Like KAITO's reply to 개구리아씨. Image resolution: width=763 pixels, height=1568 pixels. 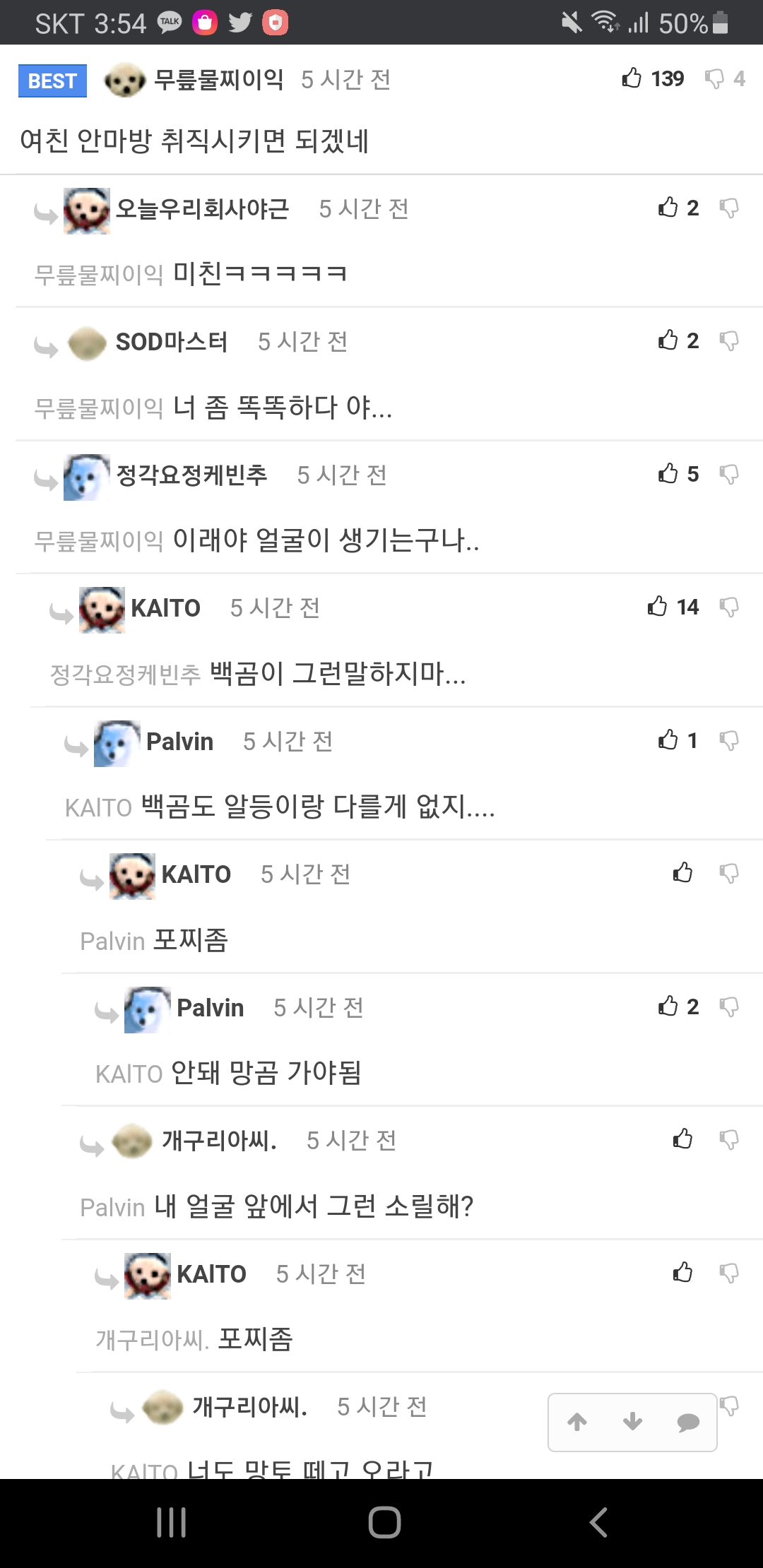click(x=682, y=1273)
